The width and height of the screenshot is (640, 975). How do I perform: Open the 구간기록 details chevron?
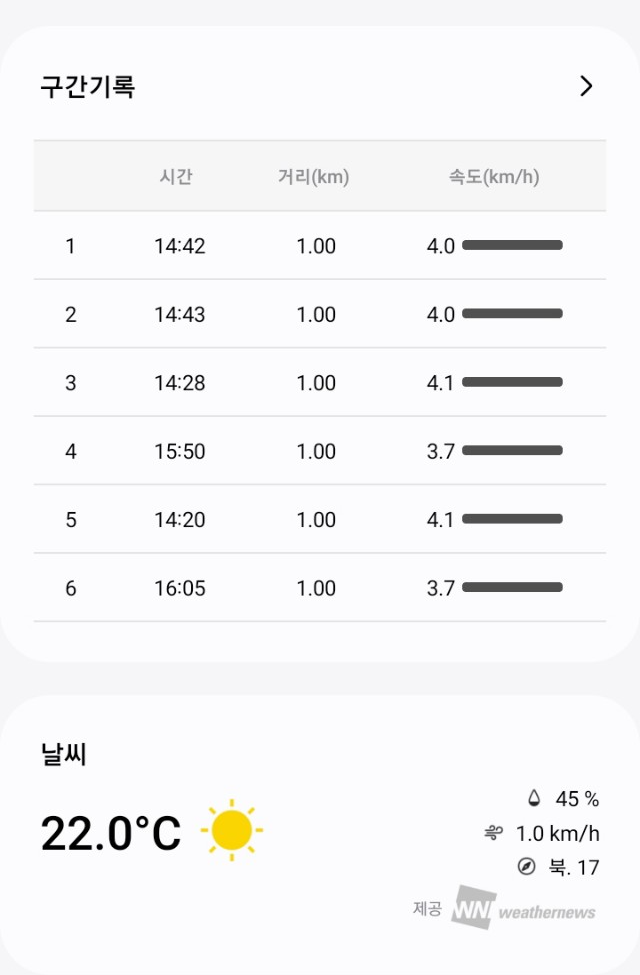(x=586, y=86)
